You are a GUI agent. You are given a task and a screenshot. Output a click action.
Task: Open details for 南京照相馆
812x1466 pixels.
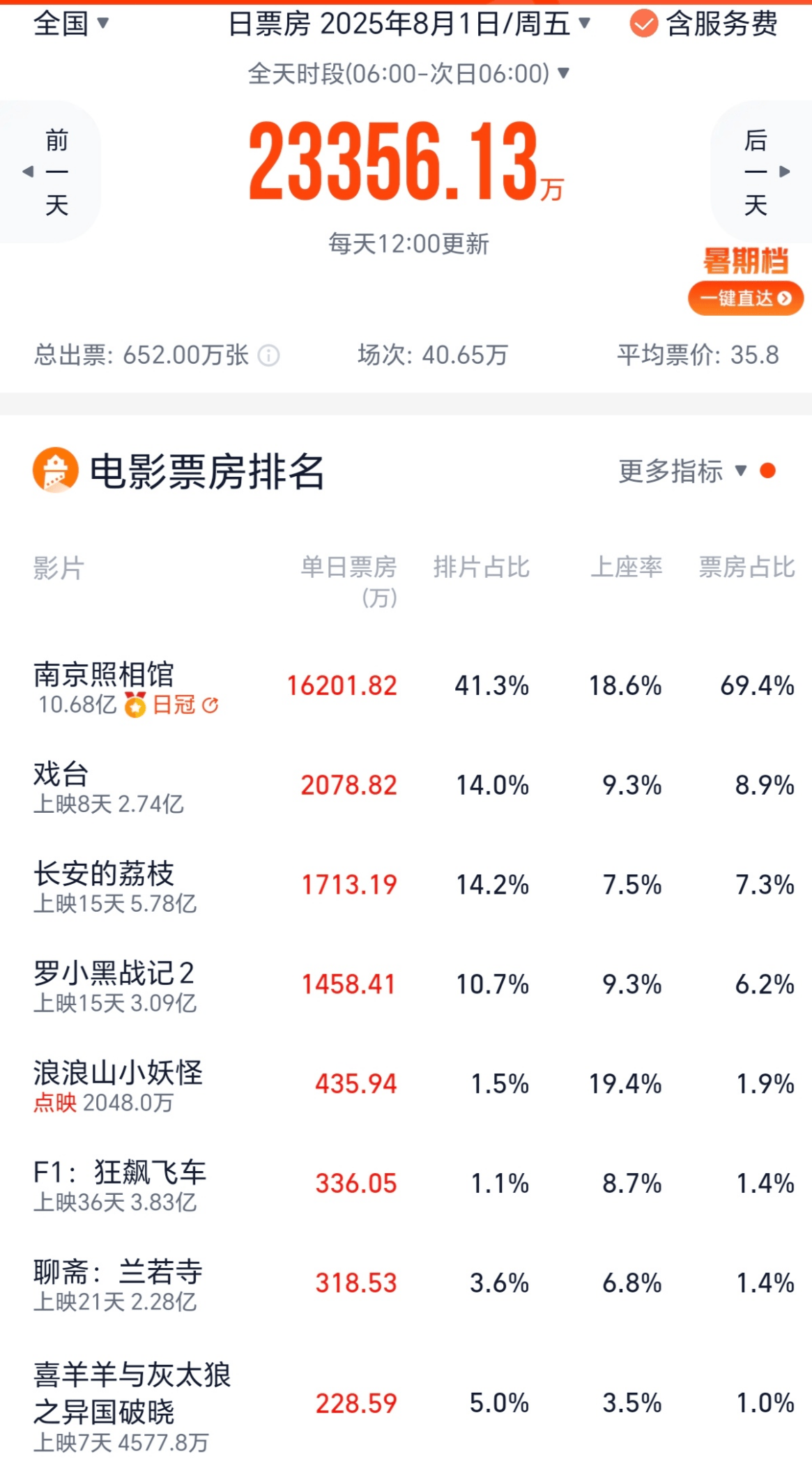pos(406,686)
